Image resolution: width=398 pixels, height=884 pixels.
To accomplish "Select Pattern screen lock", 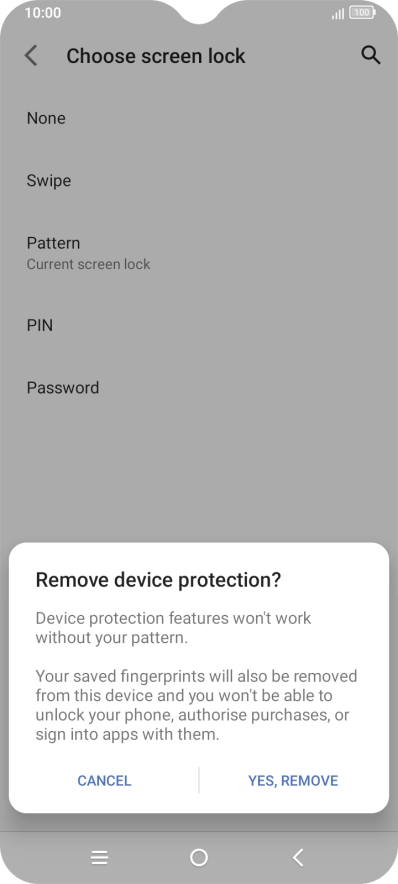I will tap(199, 253).
